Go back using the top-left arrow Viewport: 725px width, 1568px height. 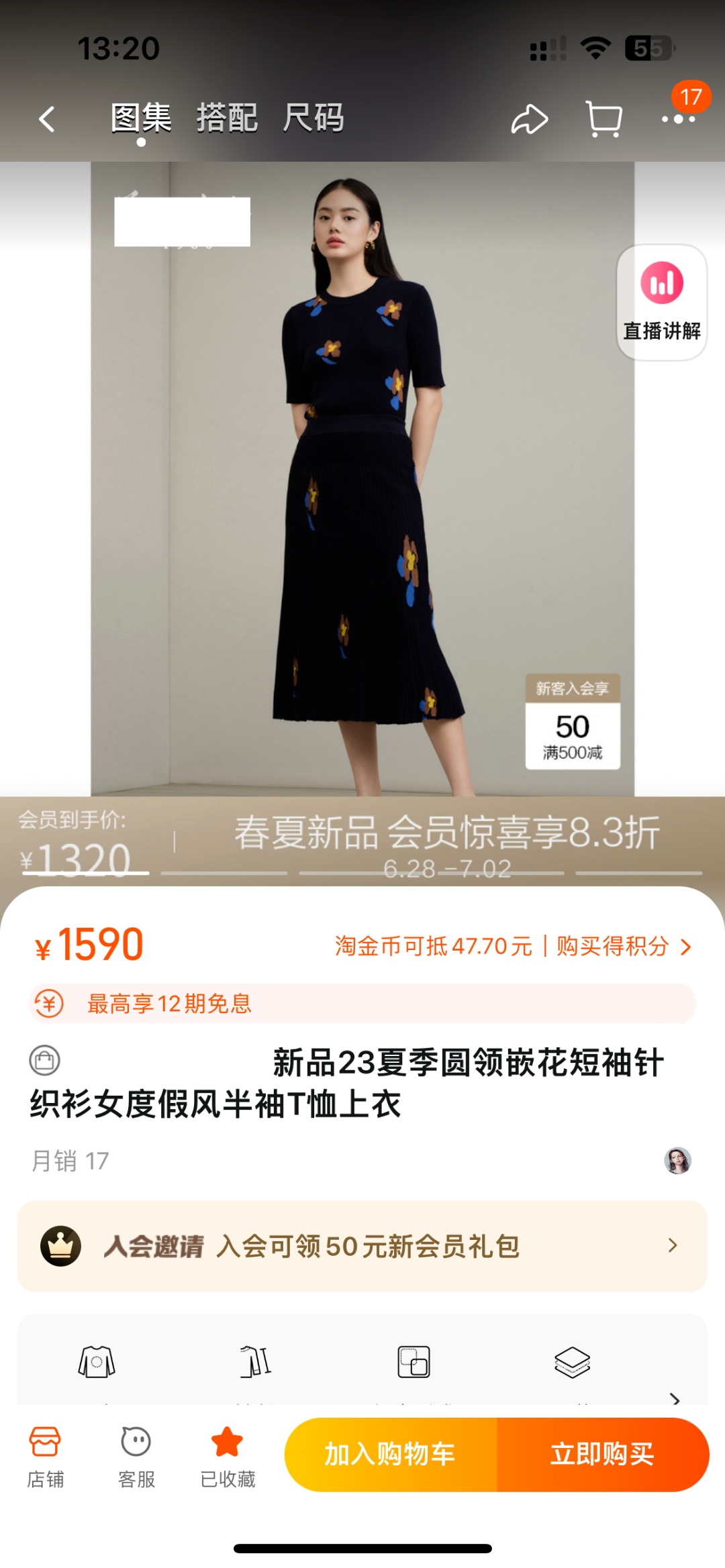[47, 119]
